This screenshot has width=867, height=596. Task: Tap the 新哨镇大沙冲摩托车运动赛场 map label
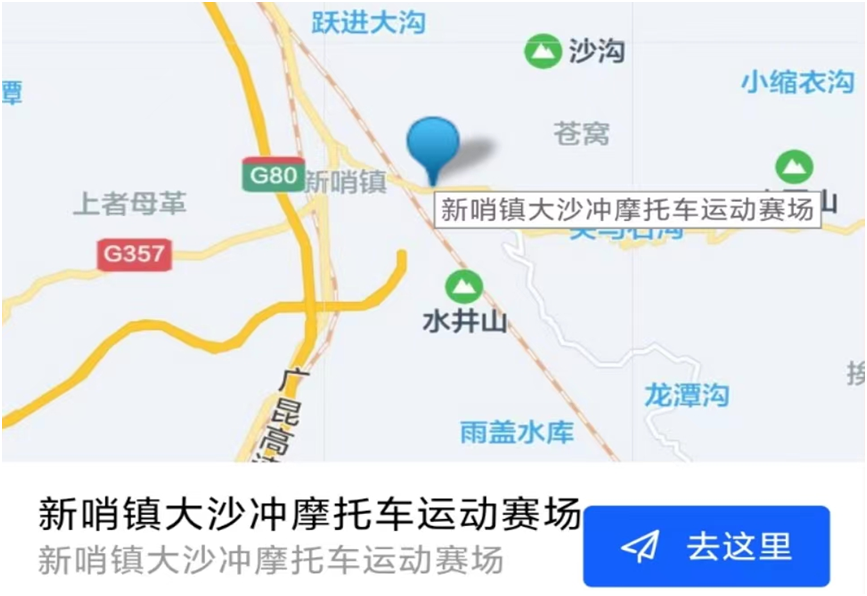[x=628, y=211]
